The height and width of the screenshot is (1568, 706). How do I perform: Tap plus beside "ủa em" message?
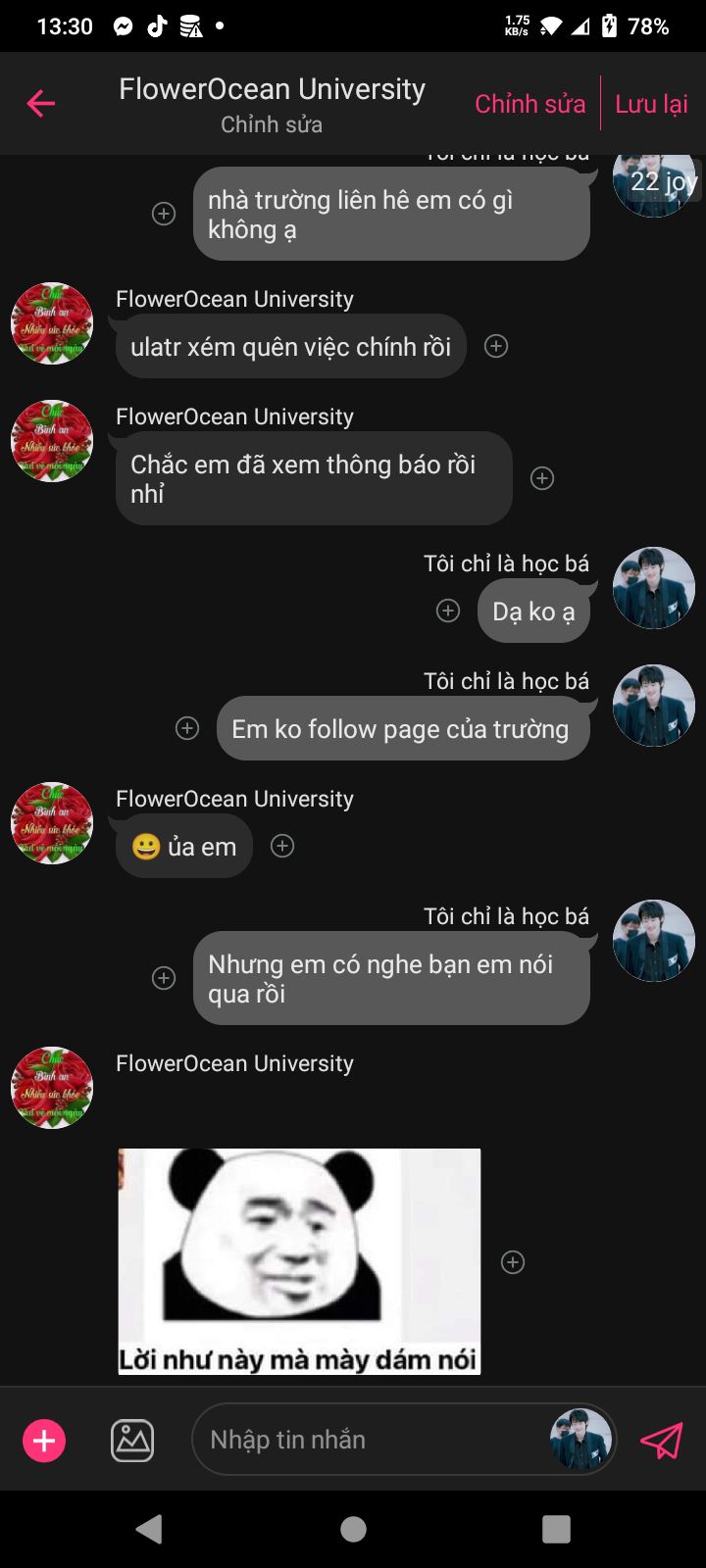[x=282, y=846]
